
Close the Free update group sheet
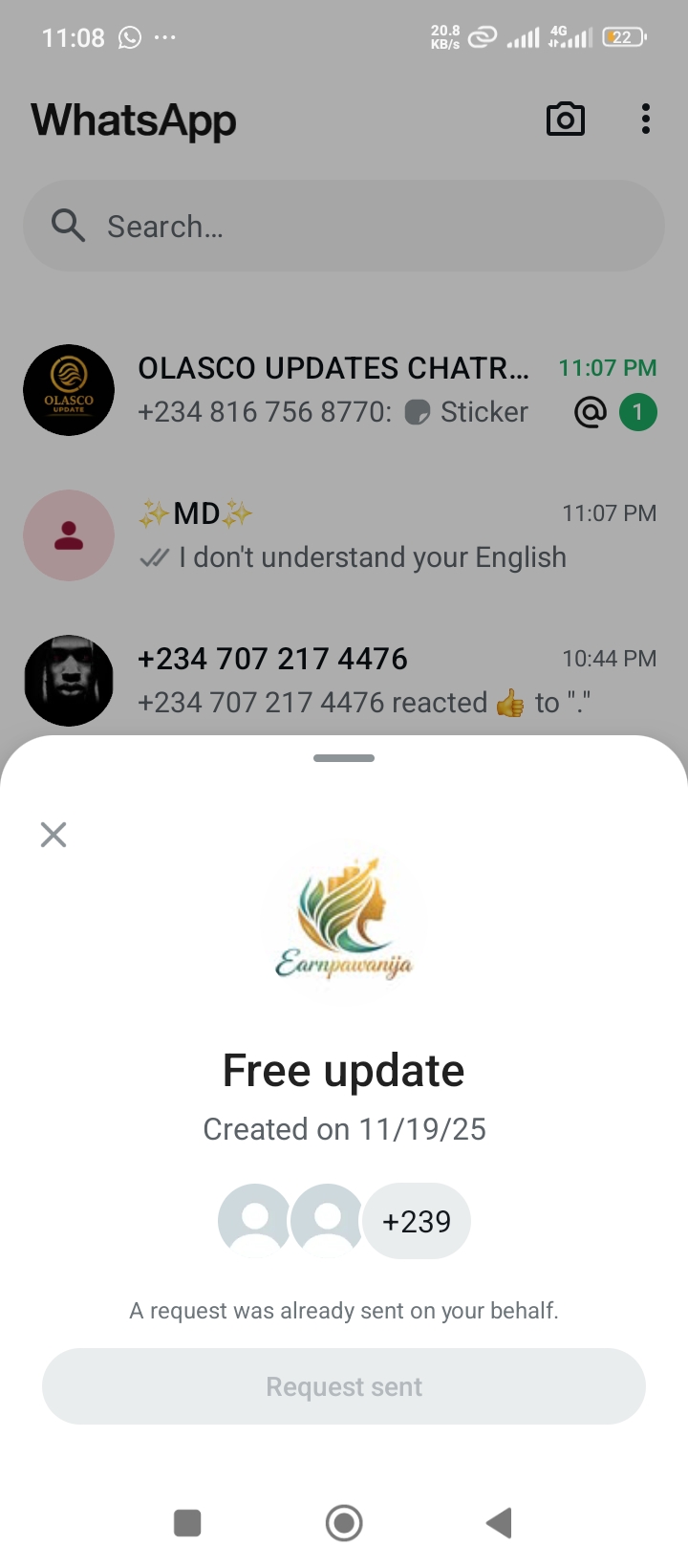[54, 835]
